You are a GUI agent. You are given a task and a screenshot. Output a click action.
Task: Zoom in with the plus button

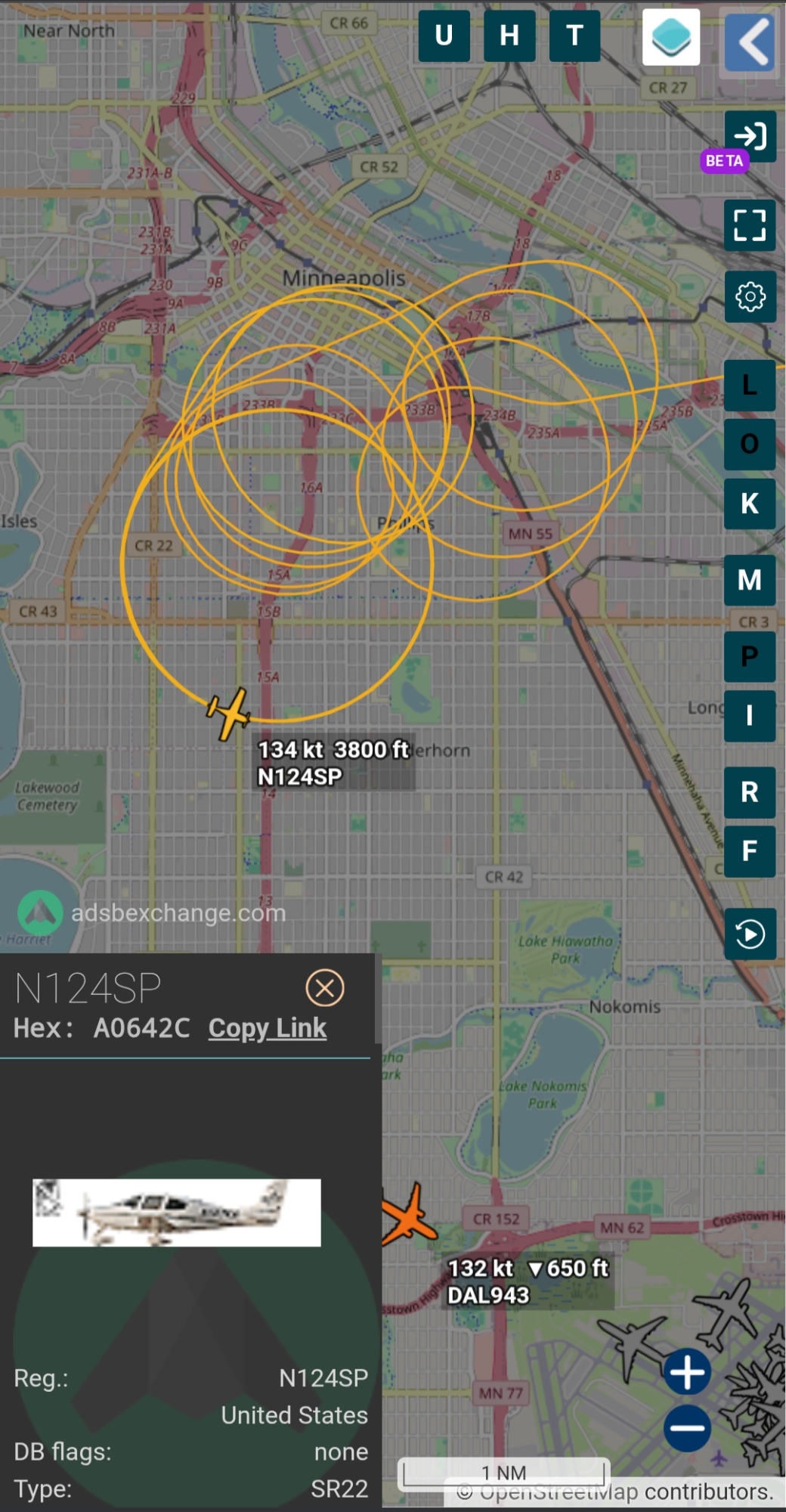click(x=687, y=1371)
